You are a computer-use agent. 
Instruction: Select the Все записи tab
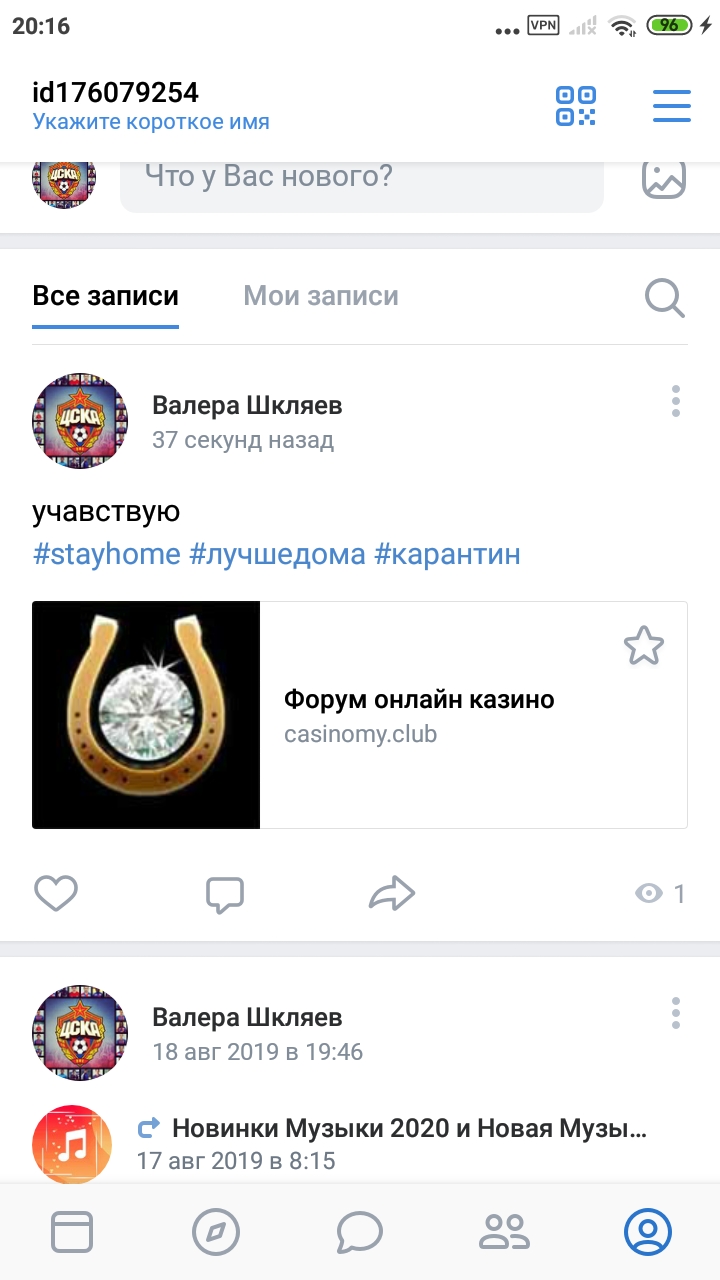pos(105,295)
